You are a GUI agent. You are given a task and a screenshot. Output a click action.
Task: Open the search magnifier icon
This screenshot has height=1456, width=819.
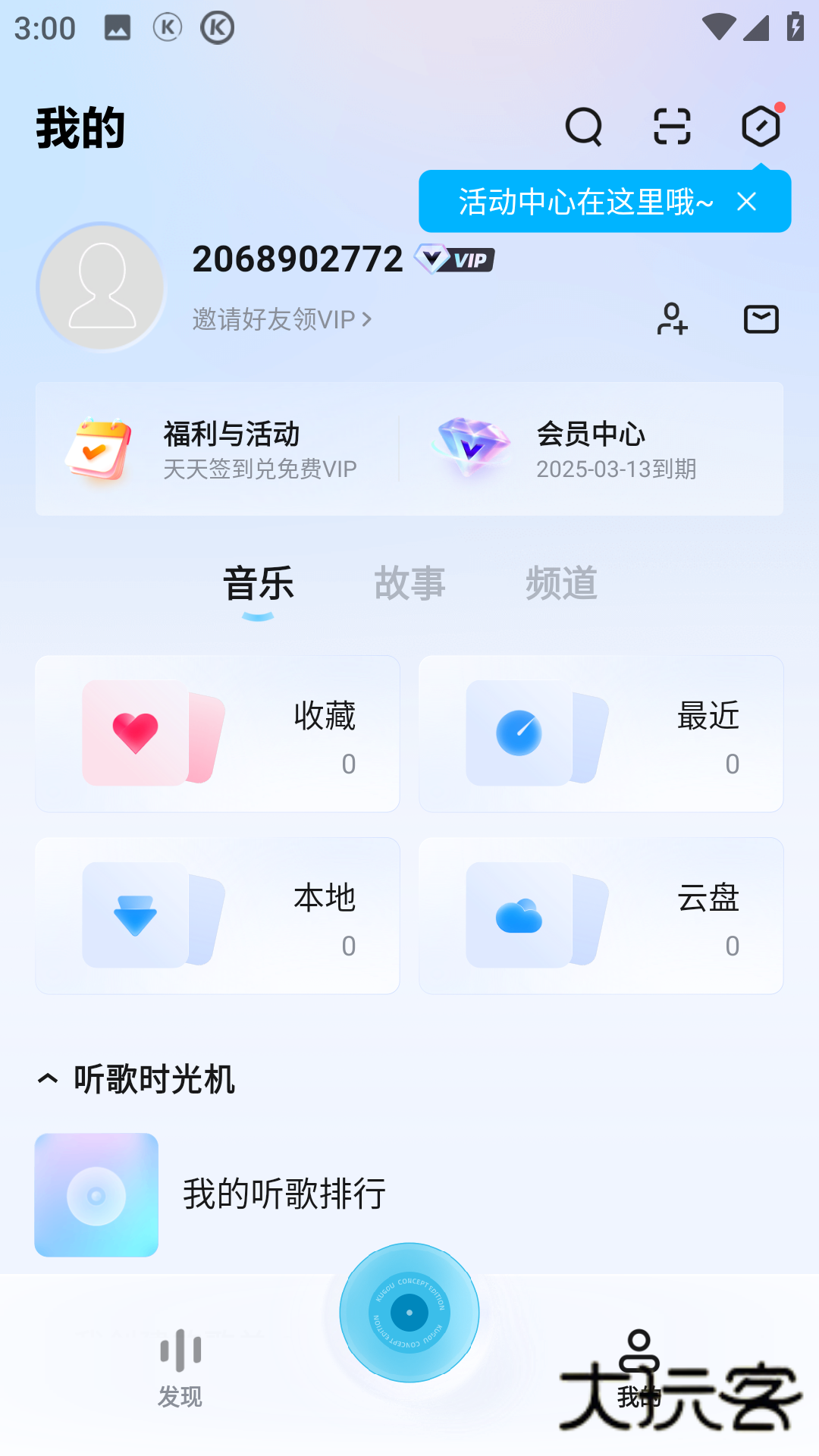(582, 126)
